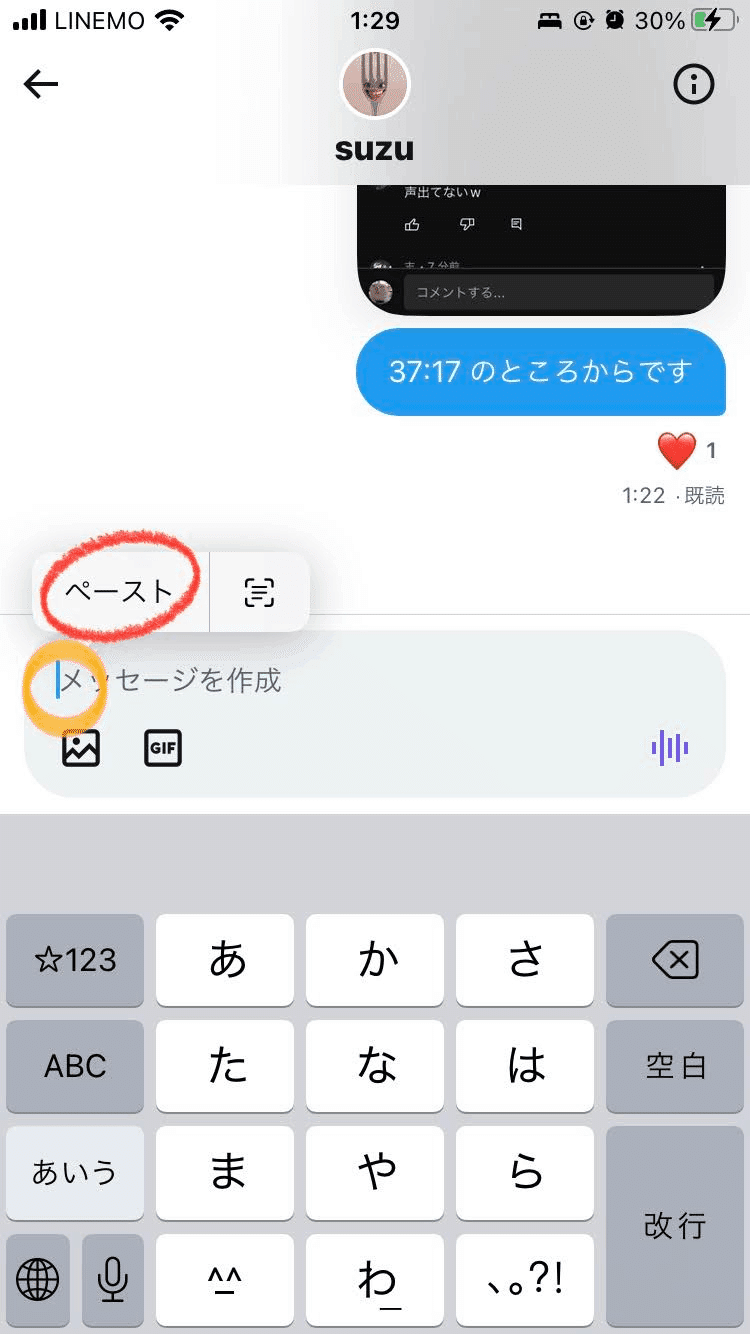Screen dimensions: 750x1334
Task: Tap the voice message waveform icon
Action: tap(671, 748)
